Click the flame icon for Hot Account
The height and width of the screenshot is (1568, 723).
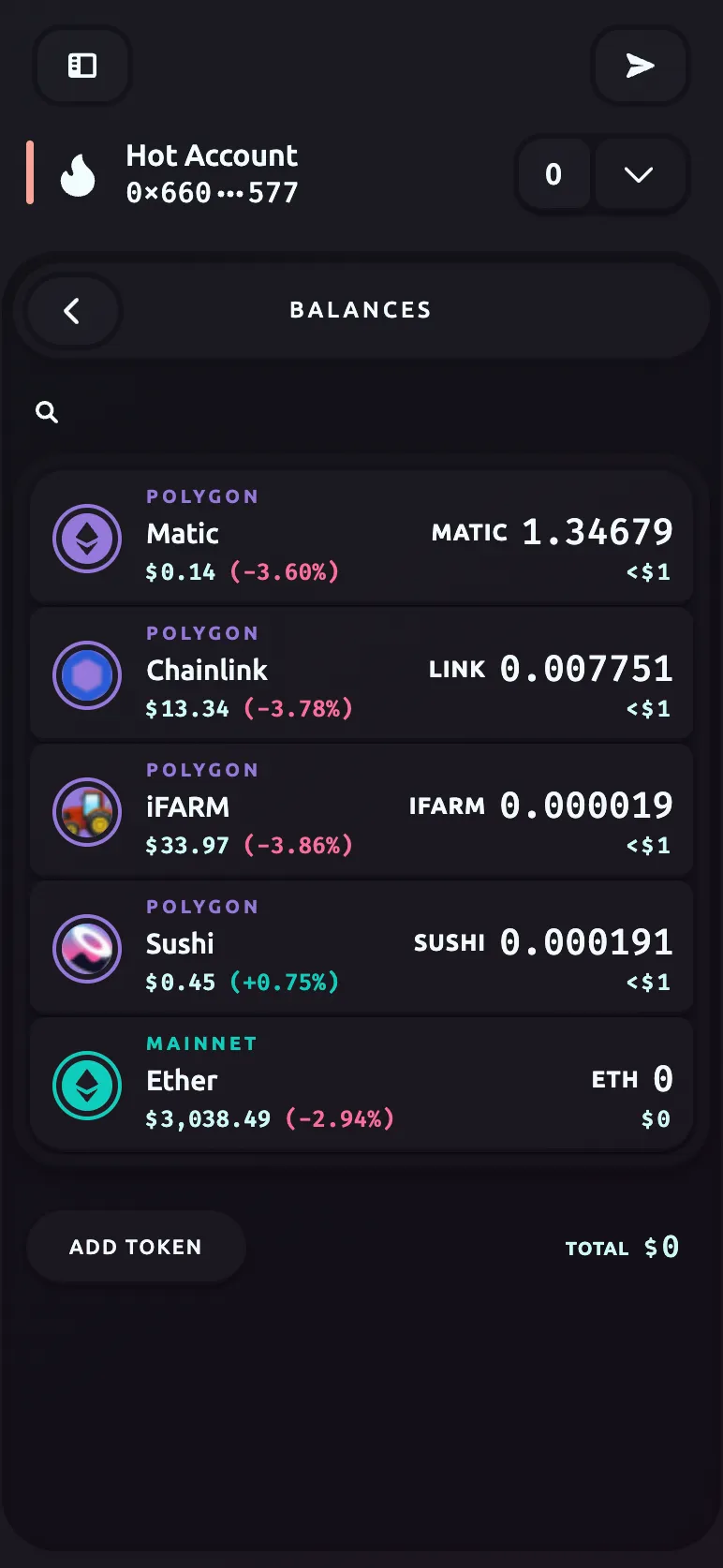point(79,173)
